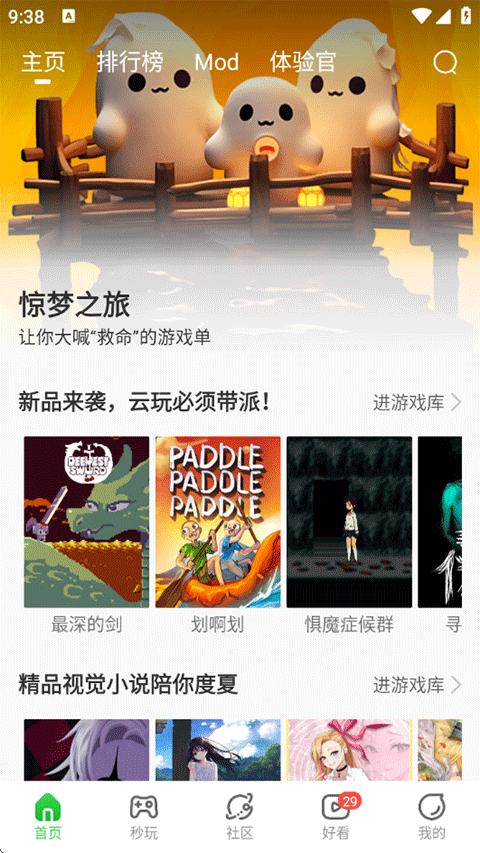Open the 划啊划 game card
This screenshot has width=480, height=853.
point(218,536)
